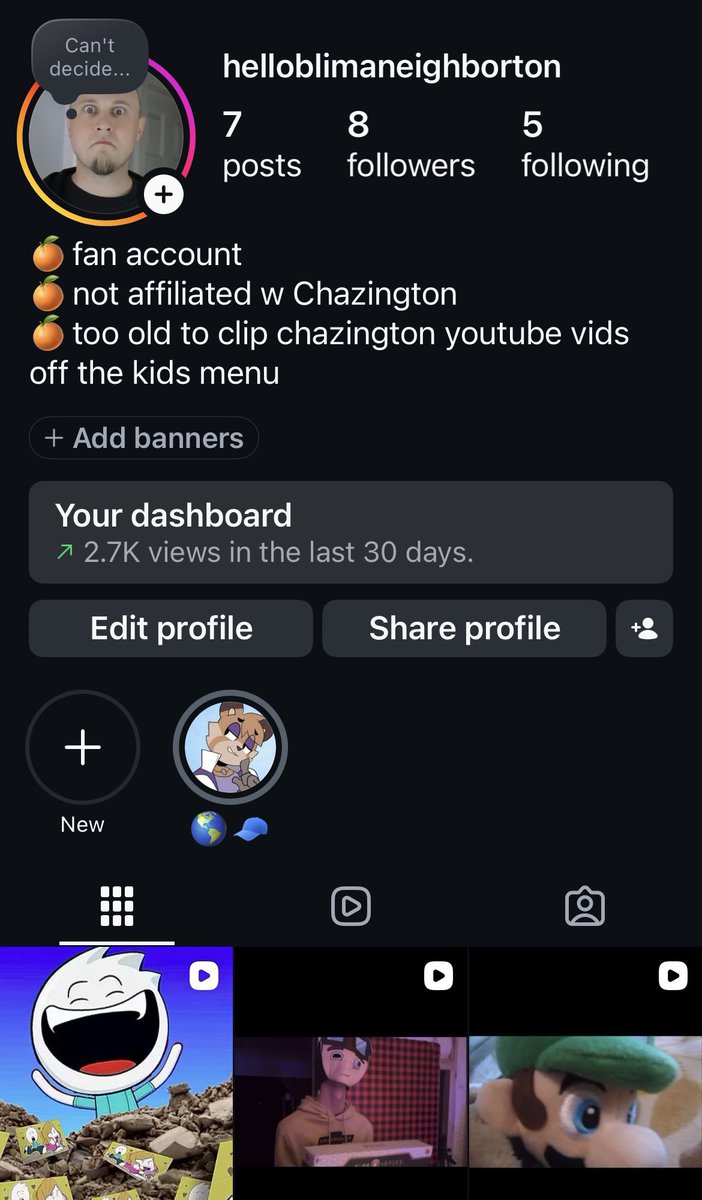Switch to the Reels tab
702x1200 pixels.
[x=351, y=906]
